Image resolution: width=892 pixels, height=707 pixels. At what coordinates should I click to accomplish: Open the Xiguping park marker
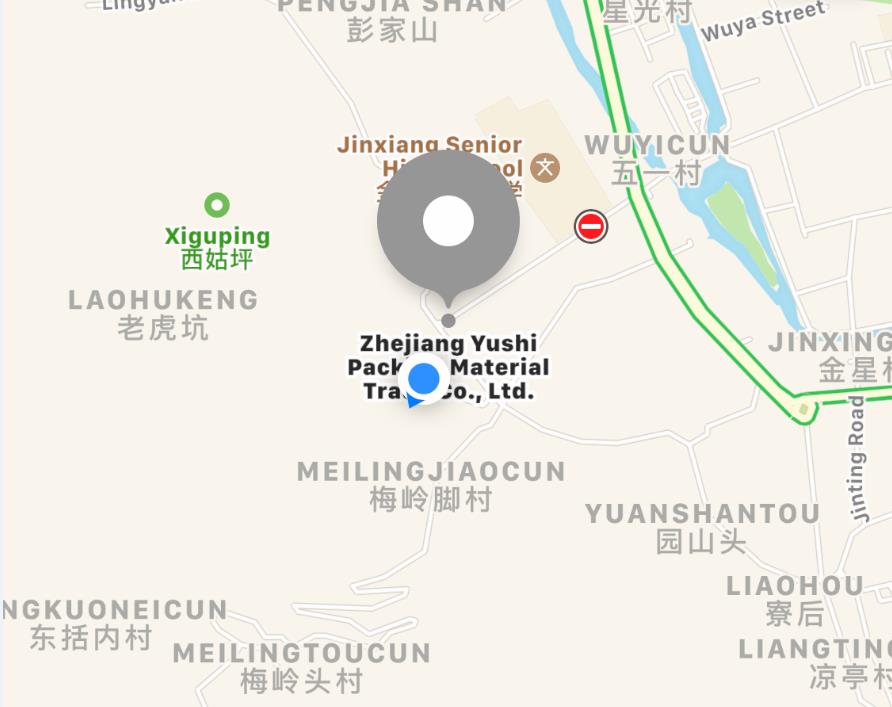[x=217, y=206]
